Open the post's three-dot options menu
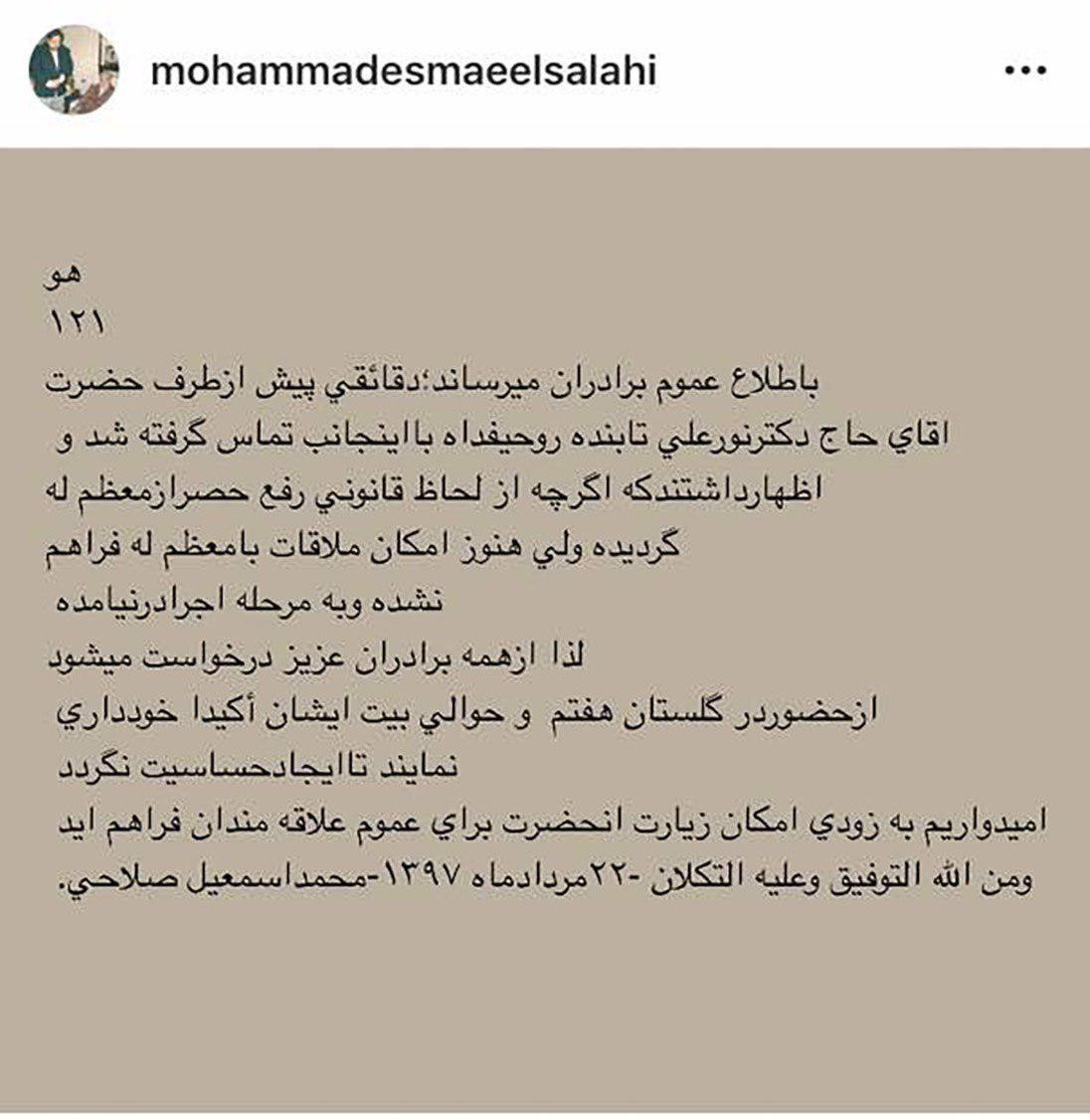The width and height of the screenshot is (1090, 1120). (1025, 73)
